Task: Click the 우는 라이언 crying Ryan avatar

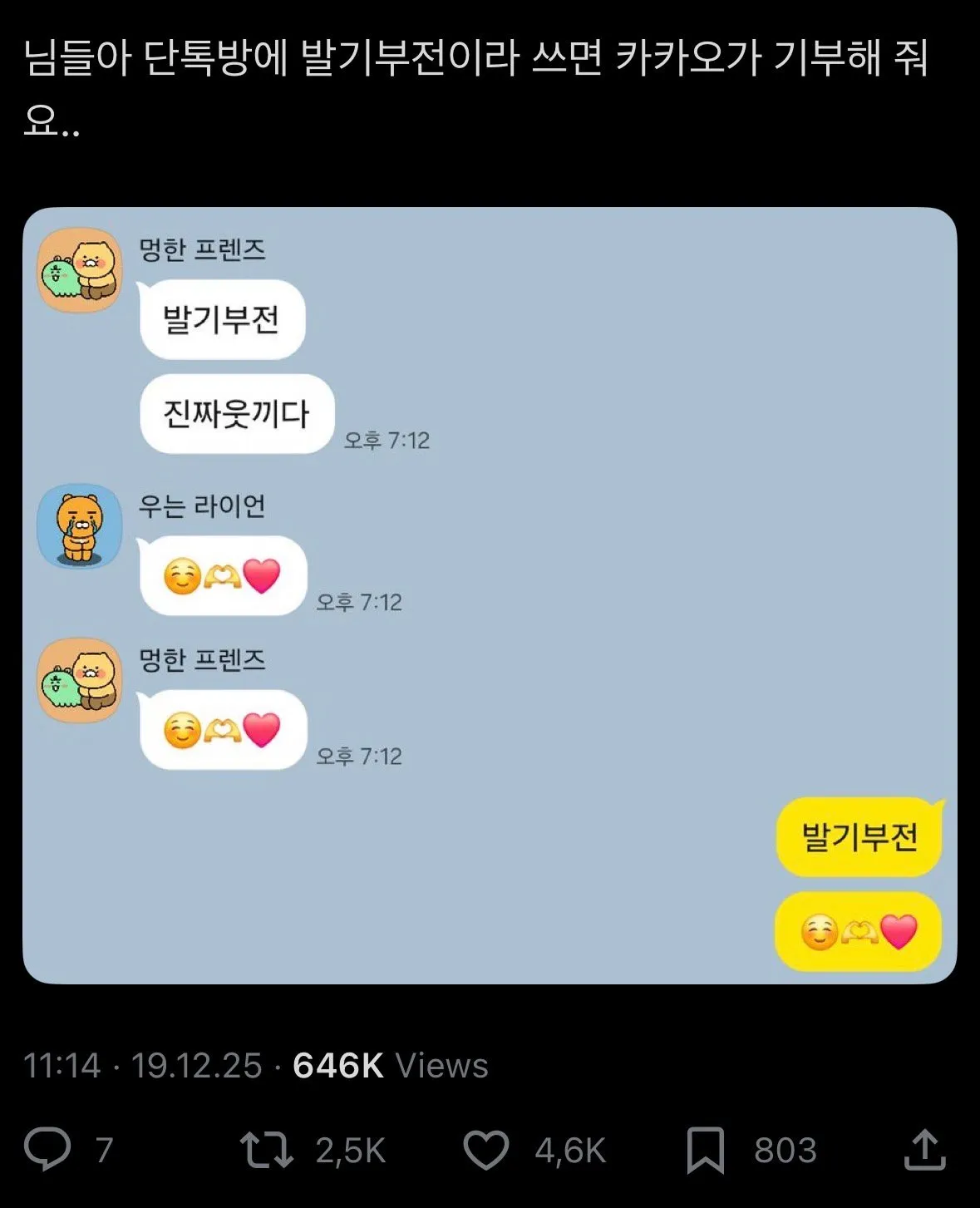Action: click(x=80, y=530)
